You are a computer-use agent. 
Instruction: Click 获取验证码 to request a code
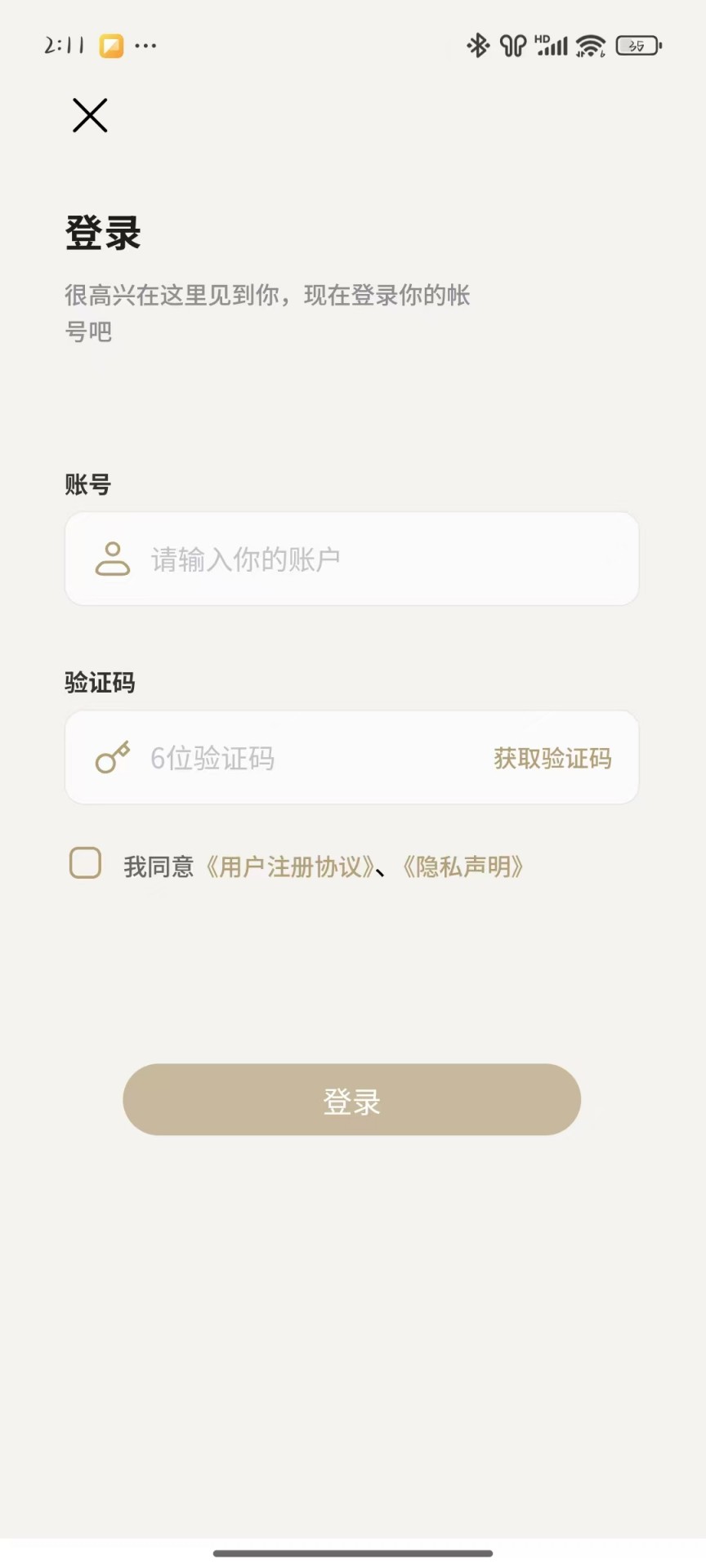(552, 758)
